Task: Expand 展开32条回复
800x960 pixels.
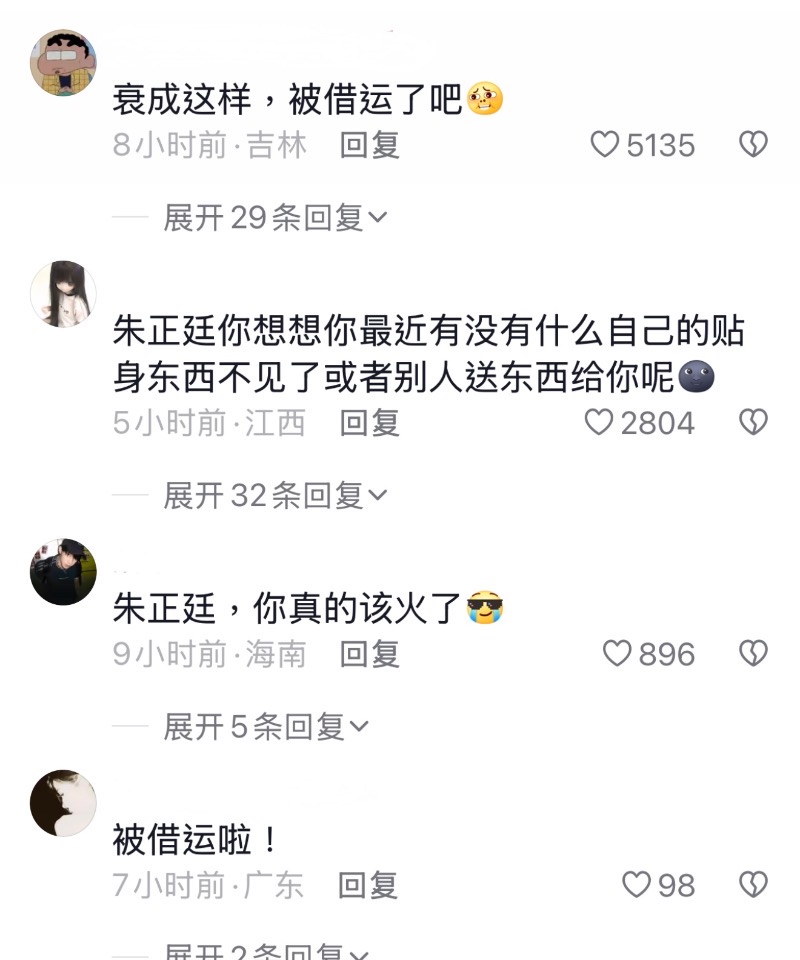Action: coord(275,495)
